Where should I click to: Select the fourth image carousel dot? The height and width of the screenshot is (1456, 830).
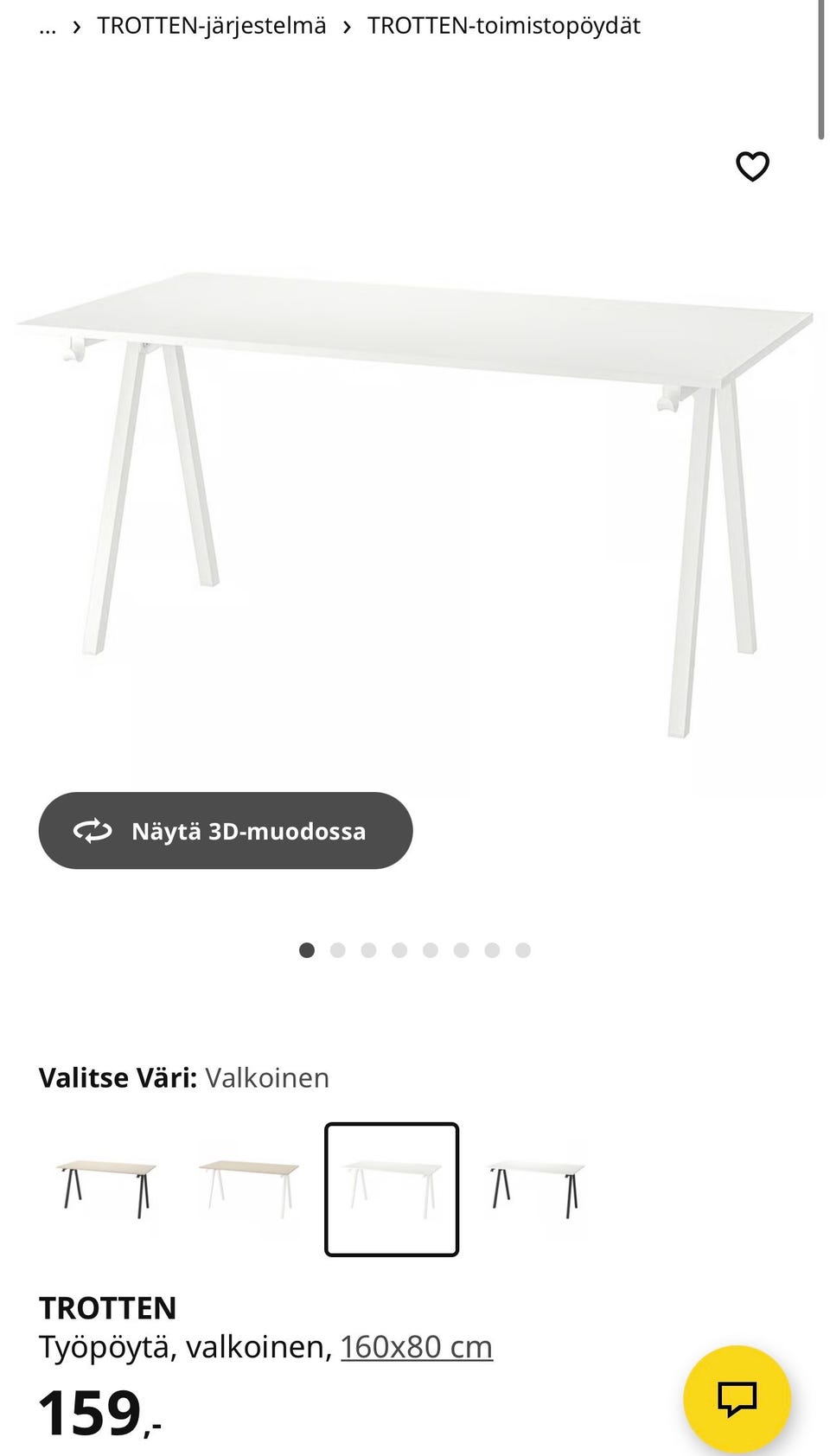click(x=399, y=948)
